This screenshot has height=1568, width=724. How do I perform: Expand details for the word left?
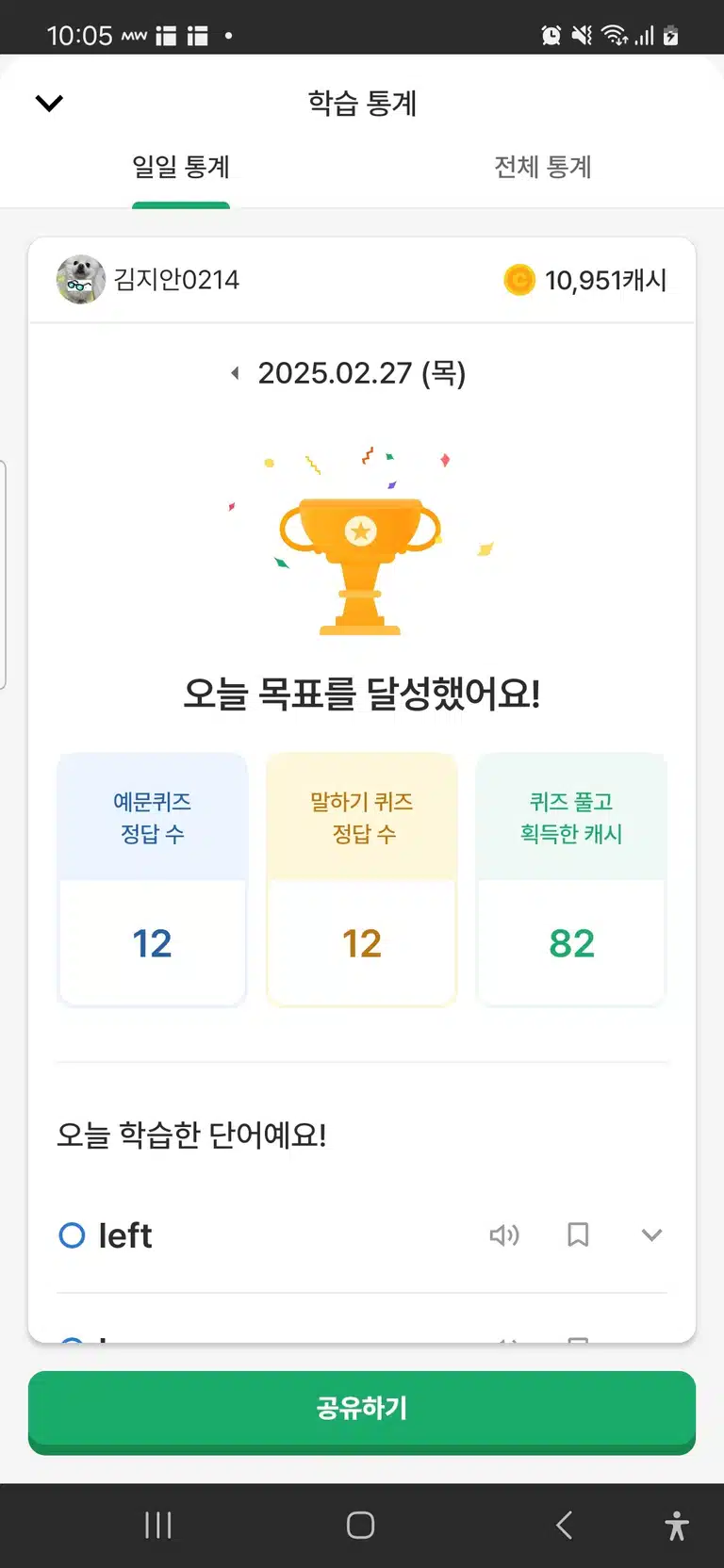pyautogui.click(x=651, y=1234)
